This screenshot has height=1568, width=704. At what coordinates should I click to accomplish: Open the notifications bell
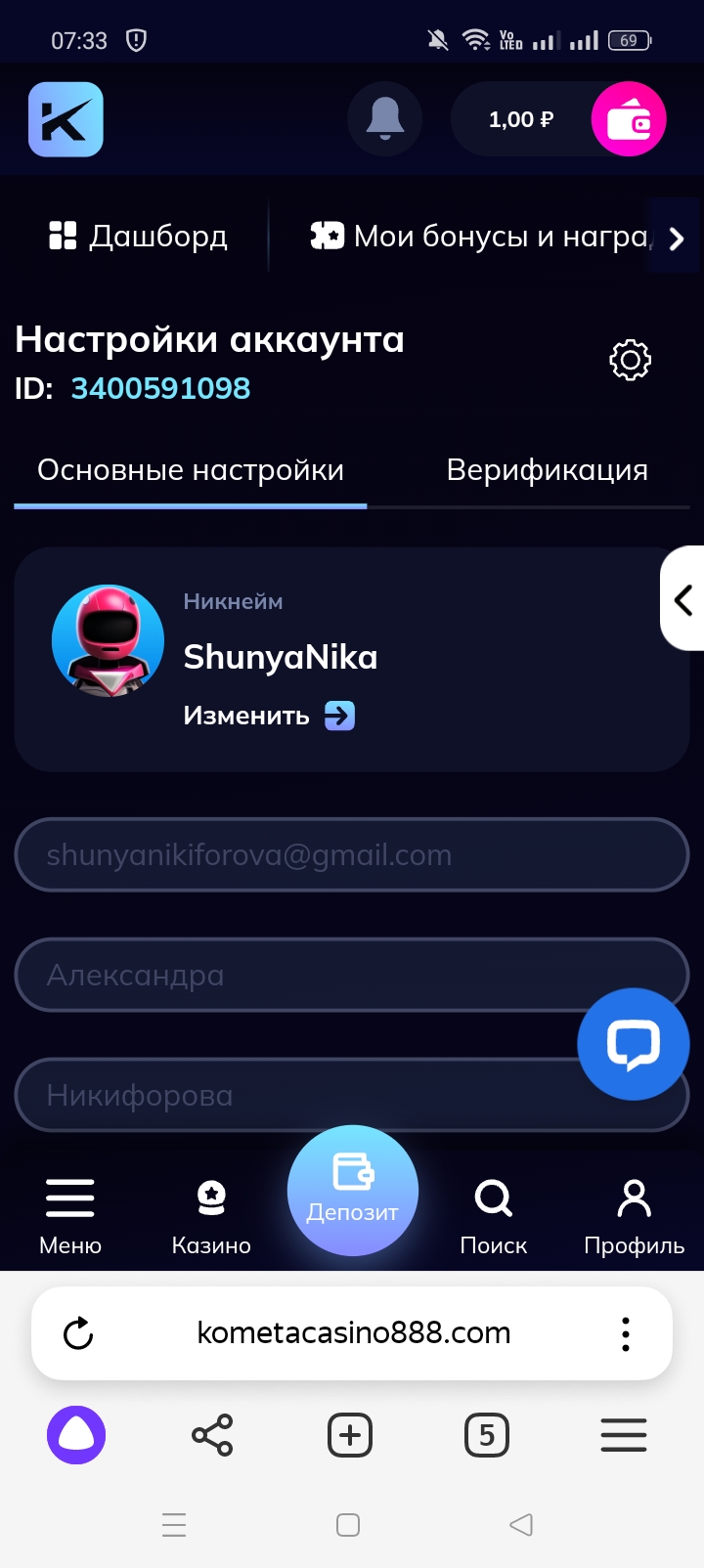tap(384, 119)
